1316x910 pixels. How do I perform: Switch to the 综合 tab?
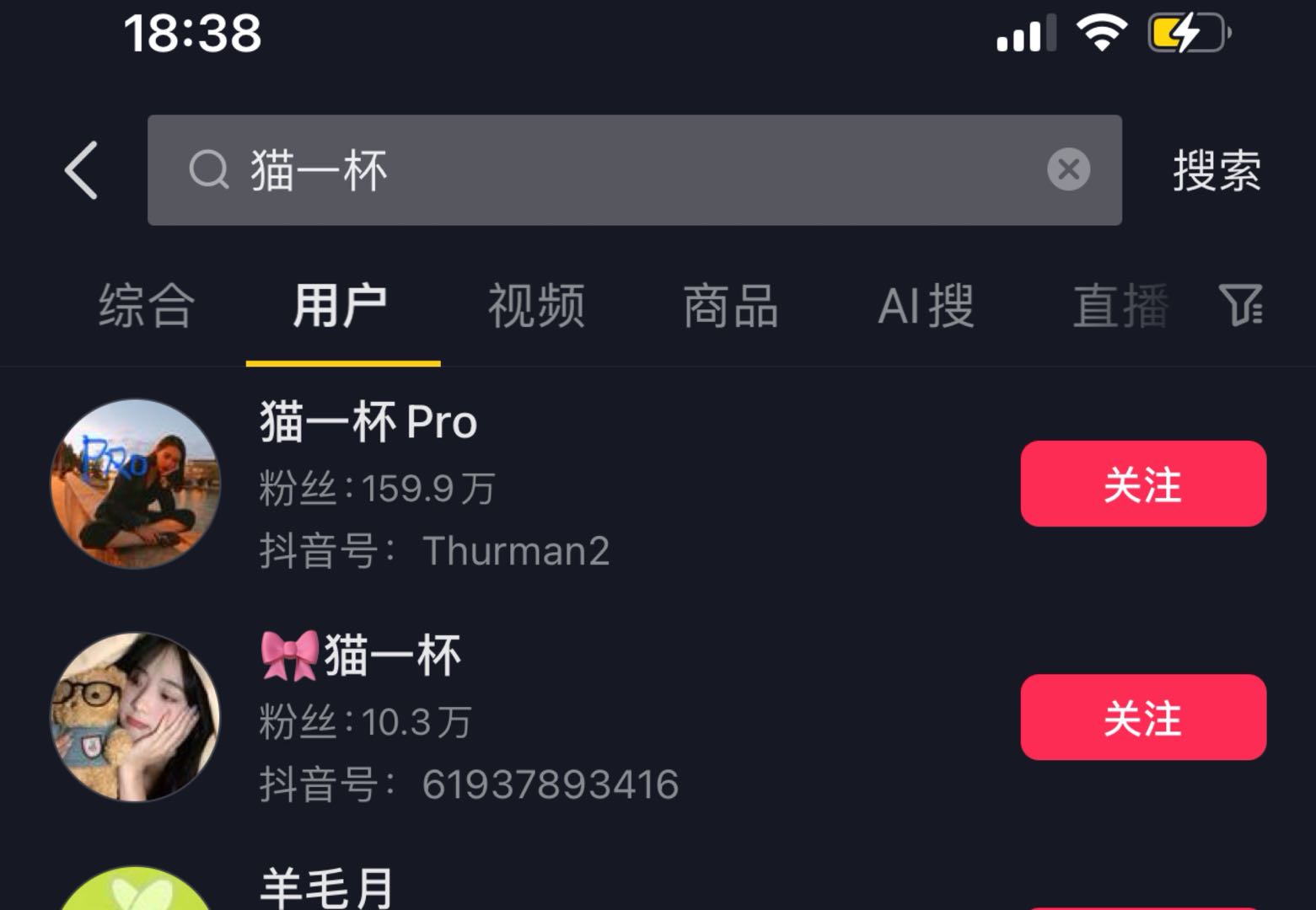point(147,306)
